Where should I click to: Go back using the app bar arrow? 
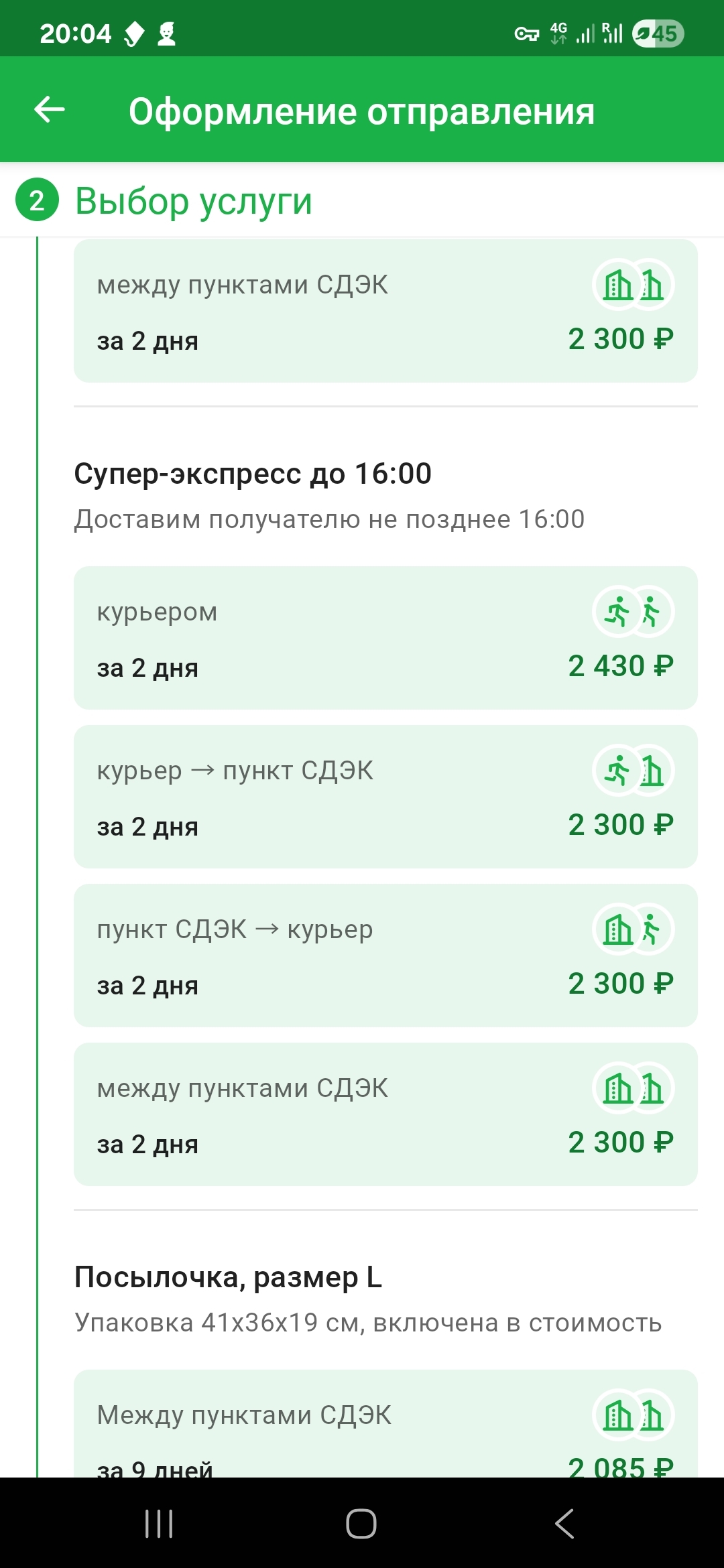click(x=50, y=109)
